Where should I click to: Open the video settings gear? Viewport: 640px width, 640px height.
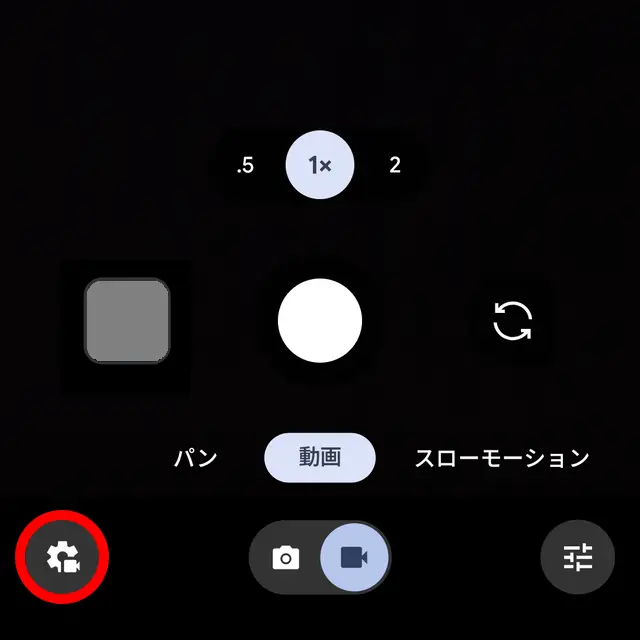pos(62,557)
